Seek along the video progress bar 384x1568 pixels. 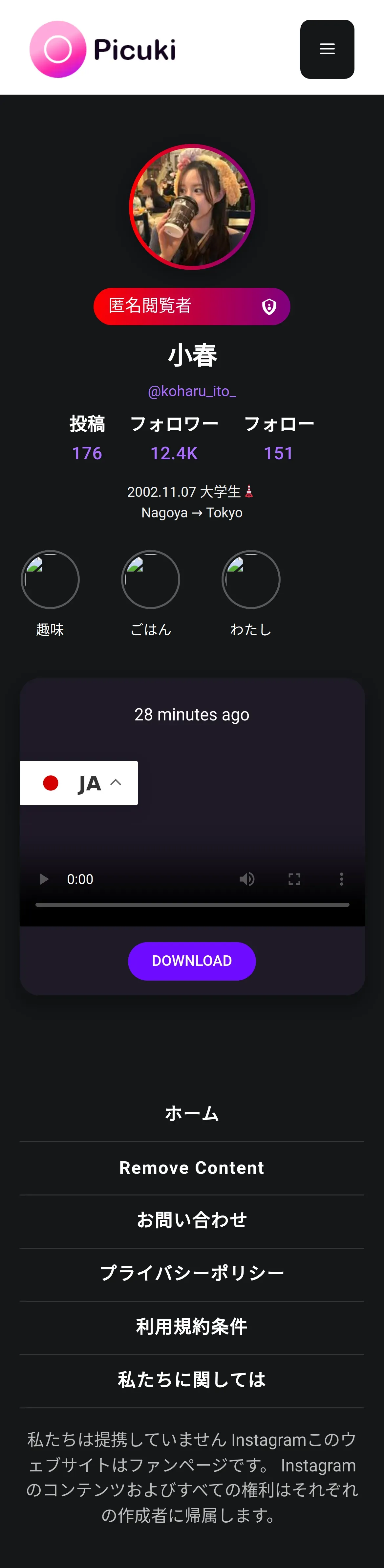coord(192,904)
